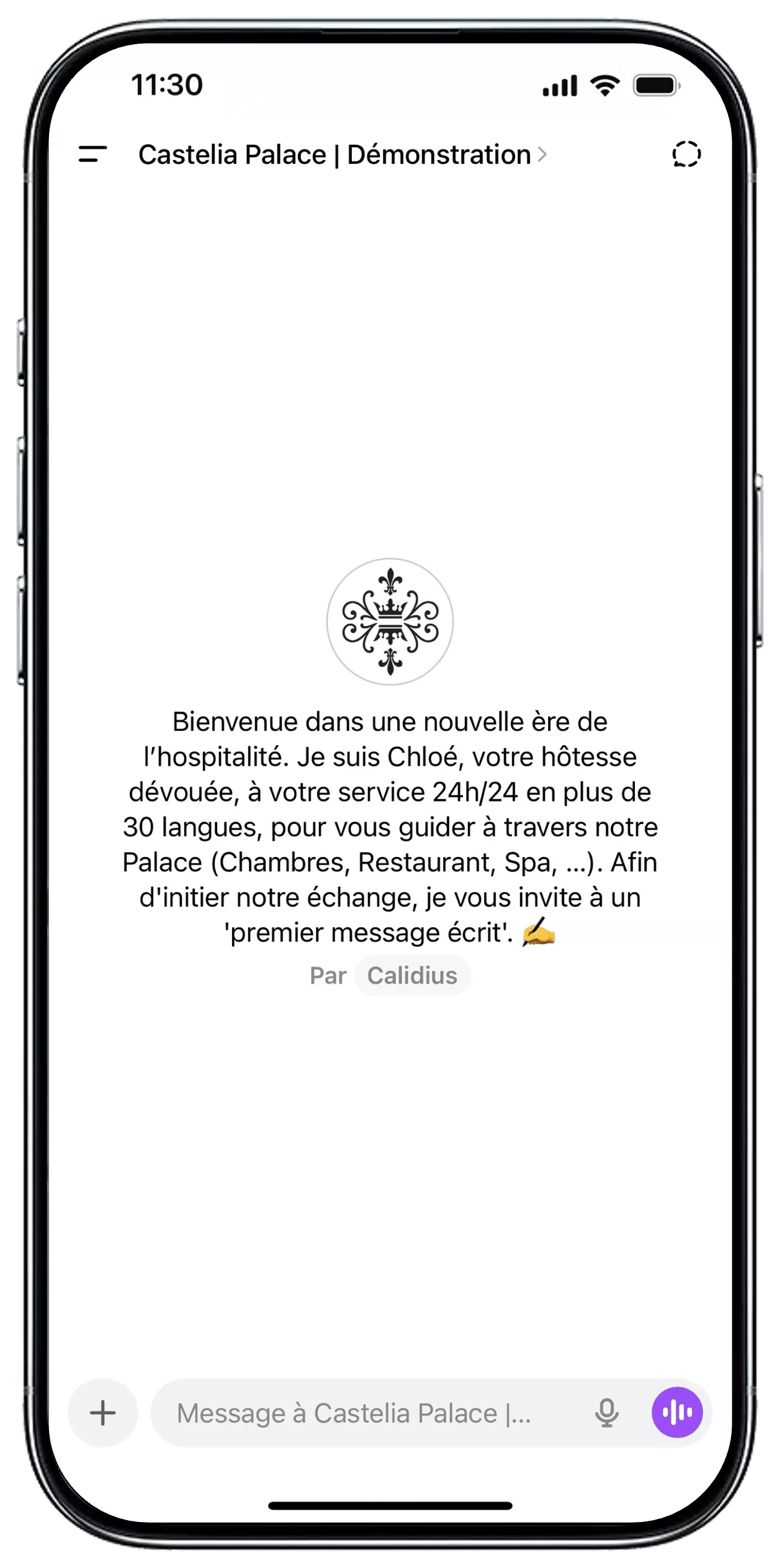Tap the plus attachment button
The width and height of the screenshot is (782, 1568).
(x=103, y=1413)
